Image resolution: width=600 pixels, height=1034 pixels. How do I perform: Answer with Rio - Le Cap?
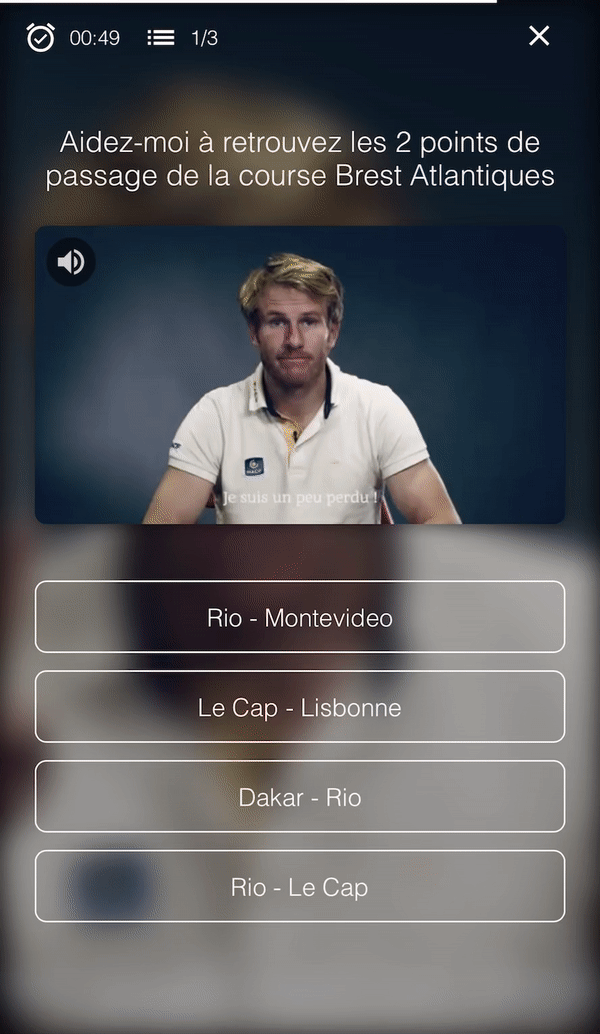[x=300, y=887]
